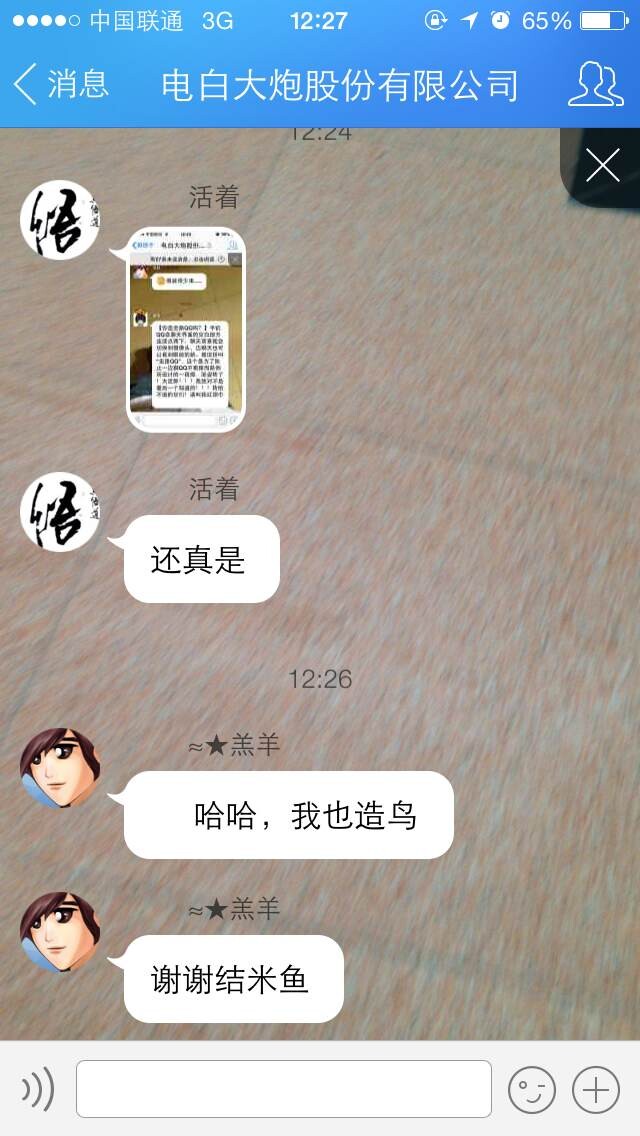Image resolution: width=640 pixels, height=1136 pixels.
Task: Open the plus attachments menu
Action: pyautogui.click(x=596, y=1089)
